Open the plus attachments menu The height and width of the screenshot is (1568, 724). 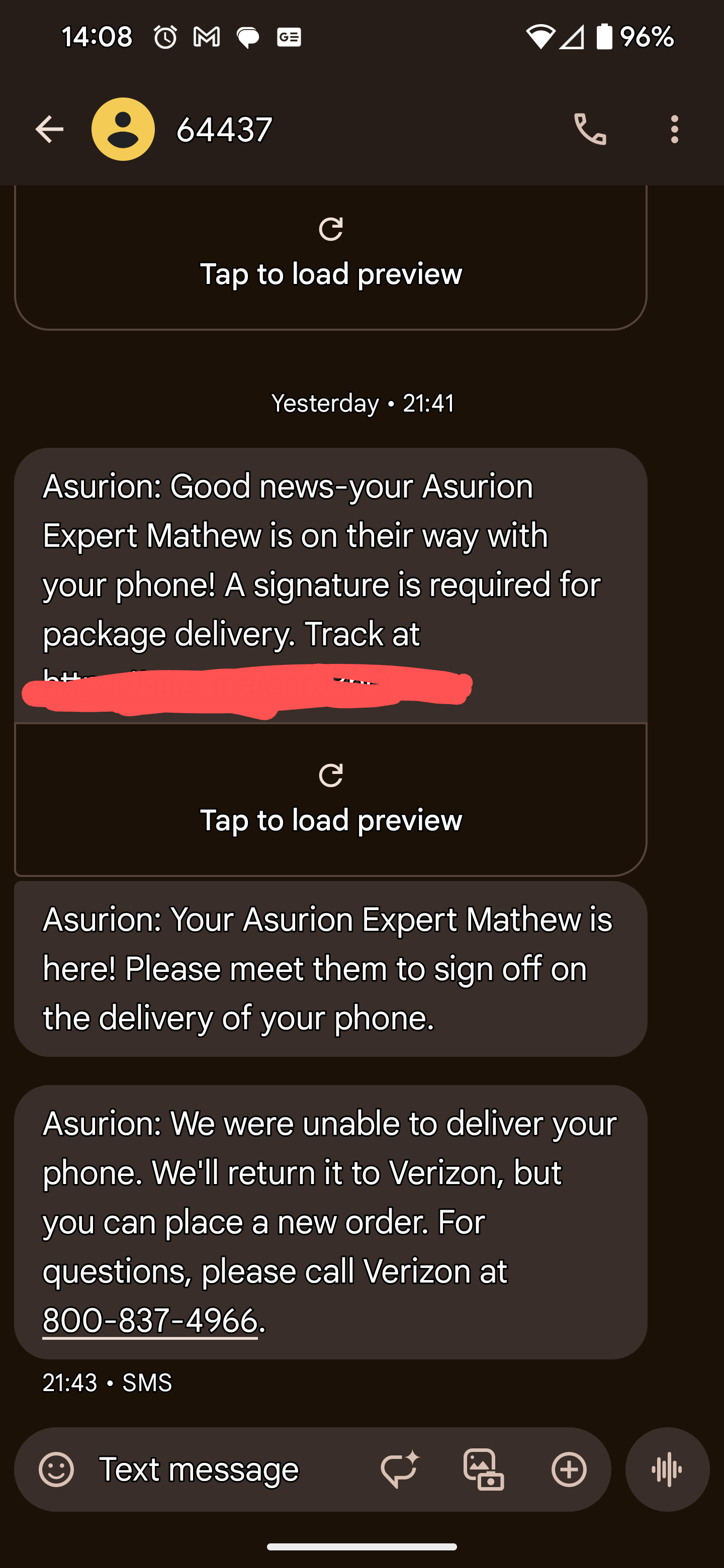point(569,1469)
